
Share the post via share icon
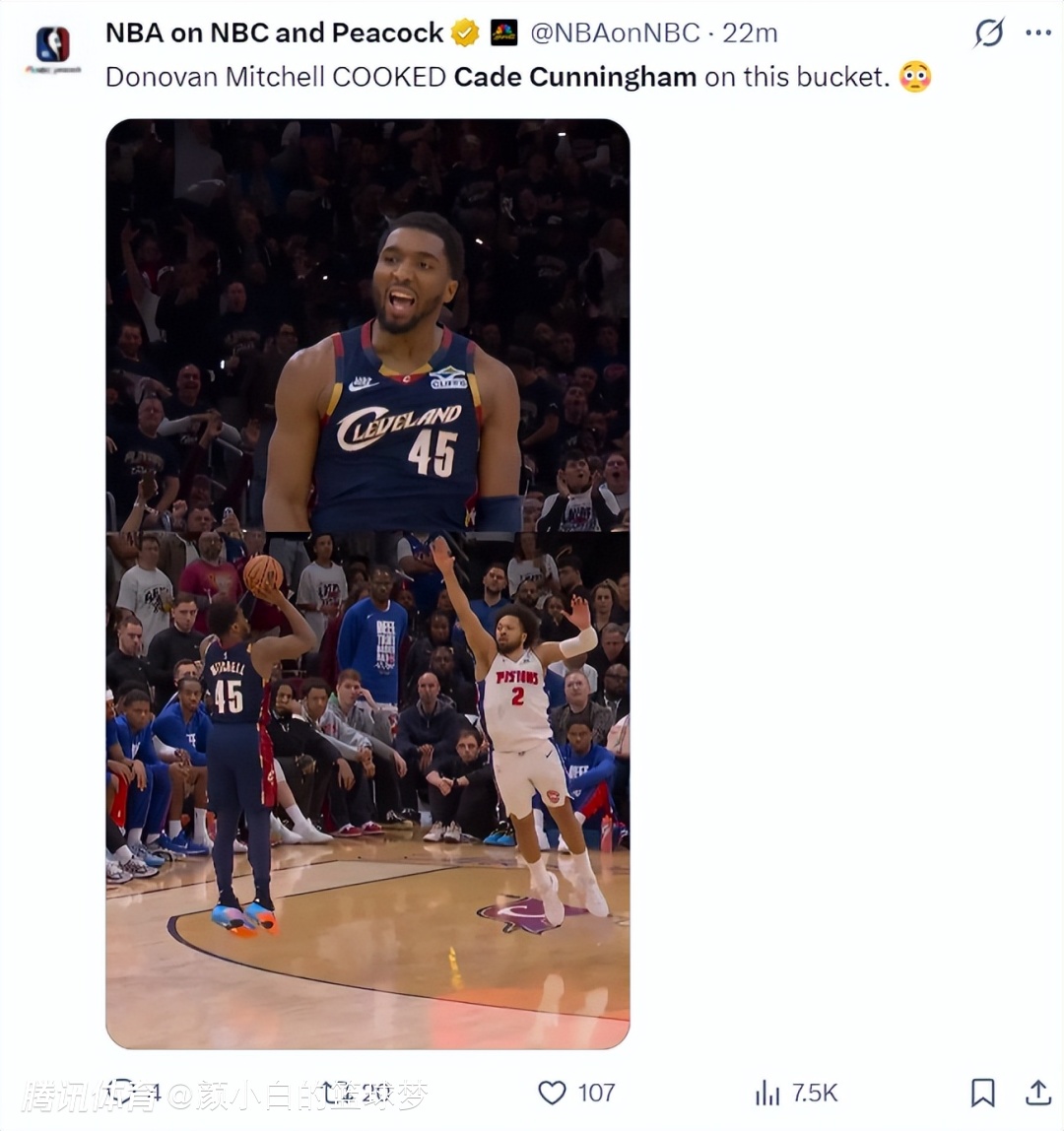[x=1038, y=1093]
